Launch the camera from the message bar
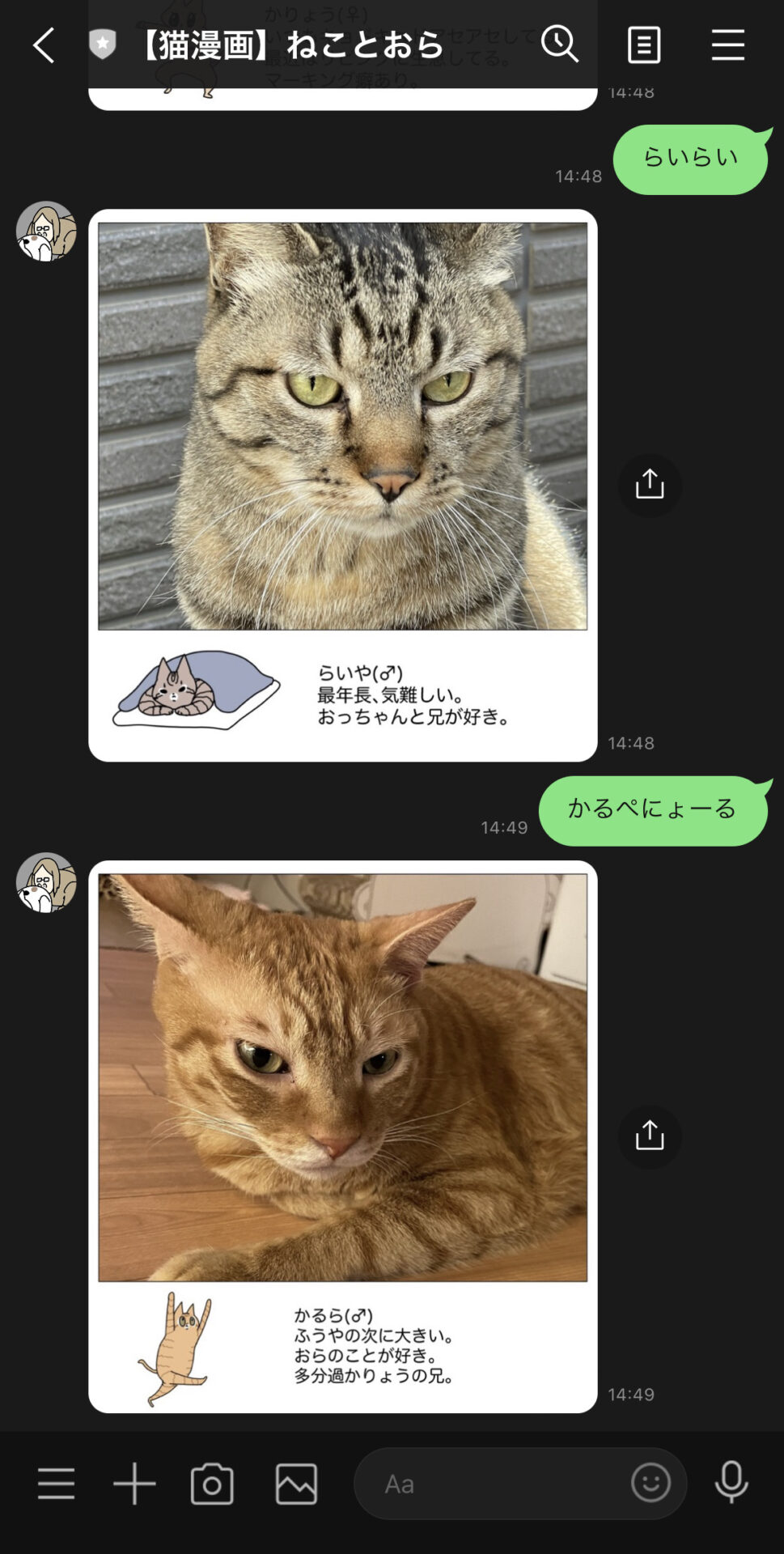Viewport: 784px width, 1554px height. tap(212, 1484)
